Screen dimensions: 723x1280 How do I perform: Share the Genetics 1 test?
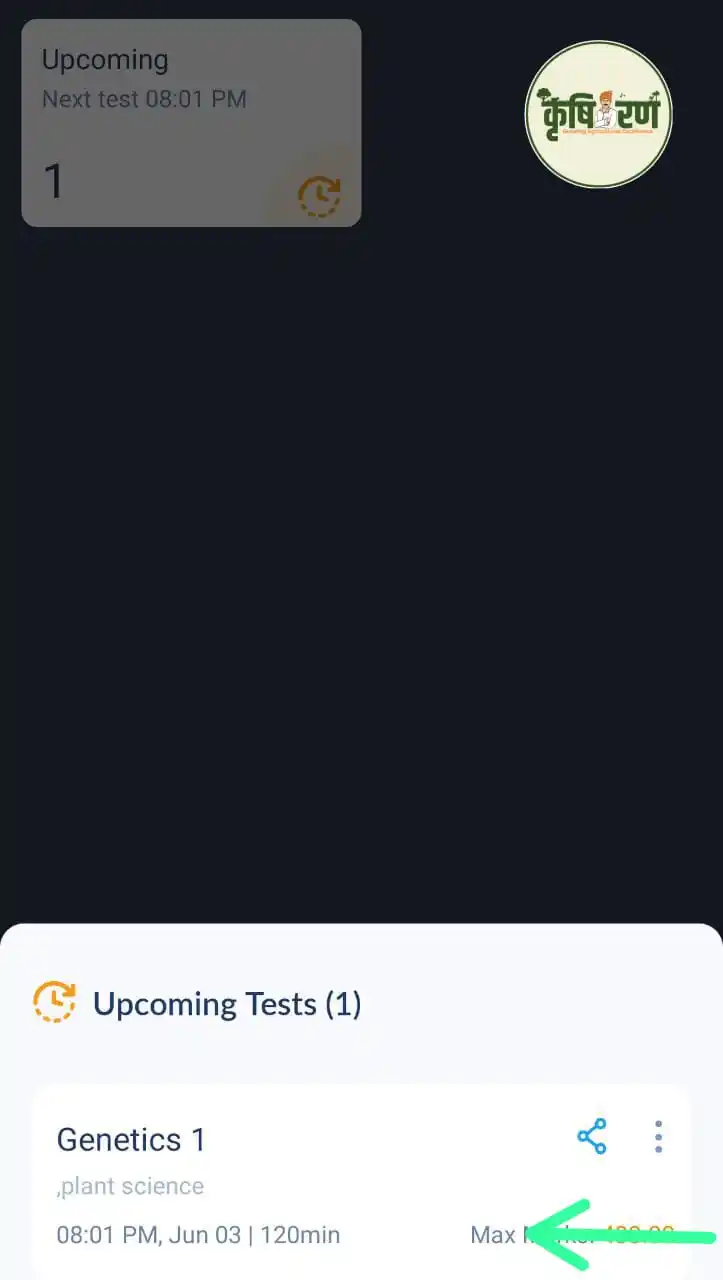(x=592, y=1137)
